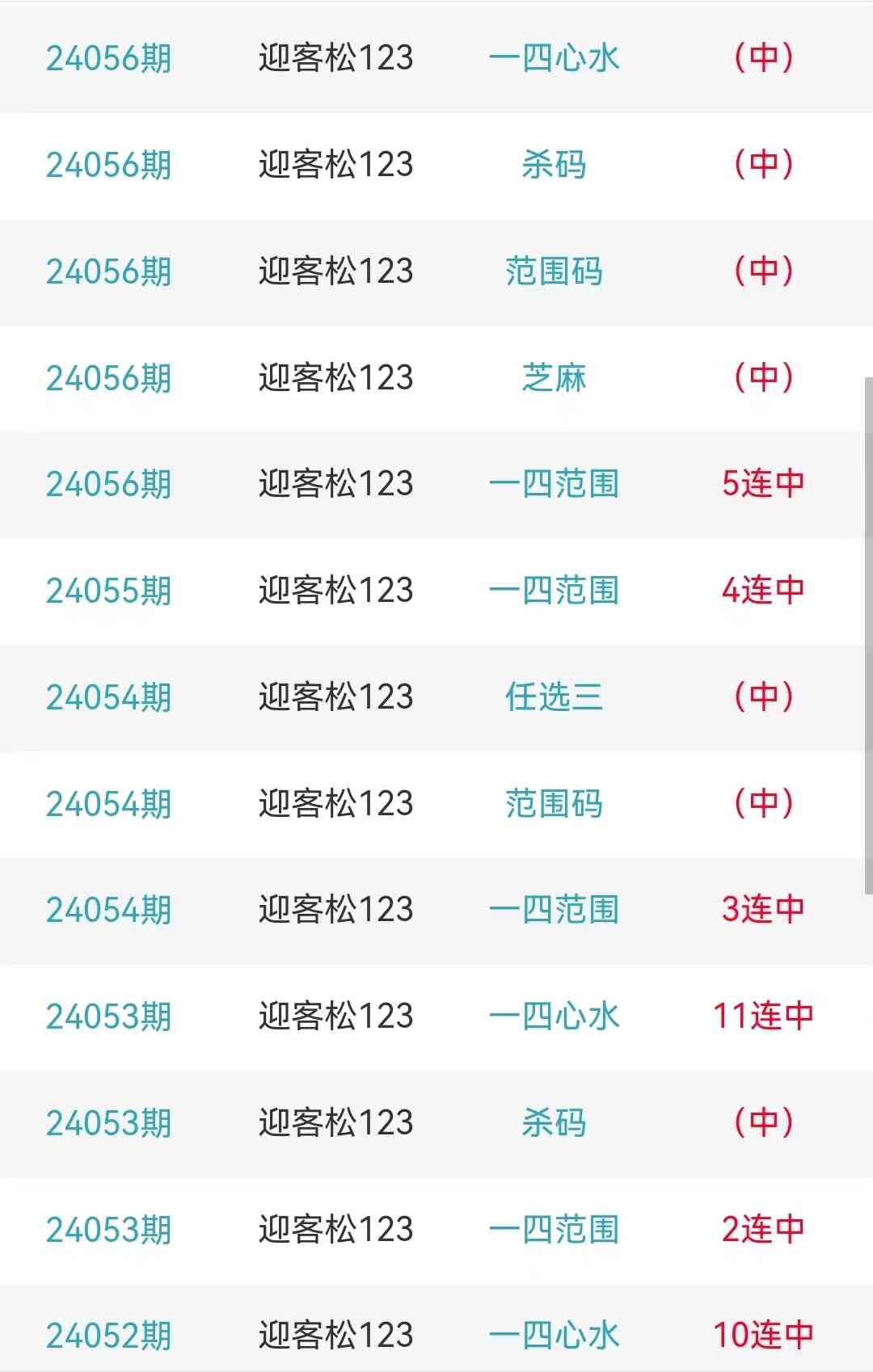The image size is (873, 1372).
Task: Open the 24056期 芝麻 entry
Action: click(x=554, y=378)
